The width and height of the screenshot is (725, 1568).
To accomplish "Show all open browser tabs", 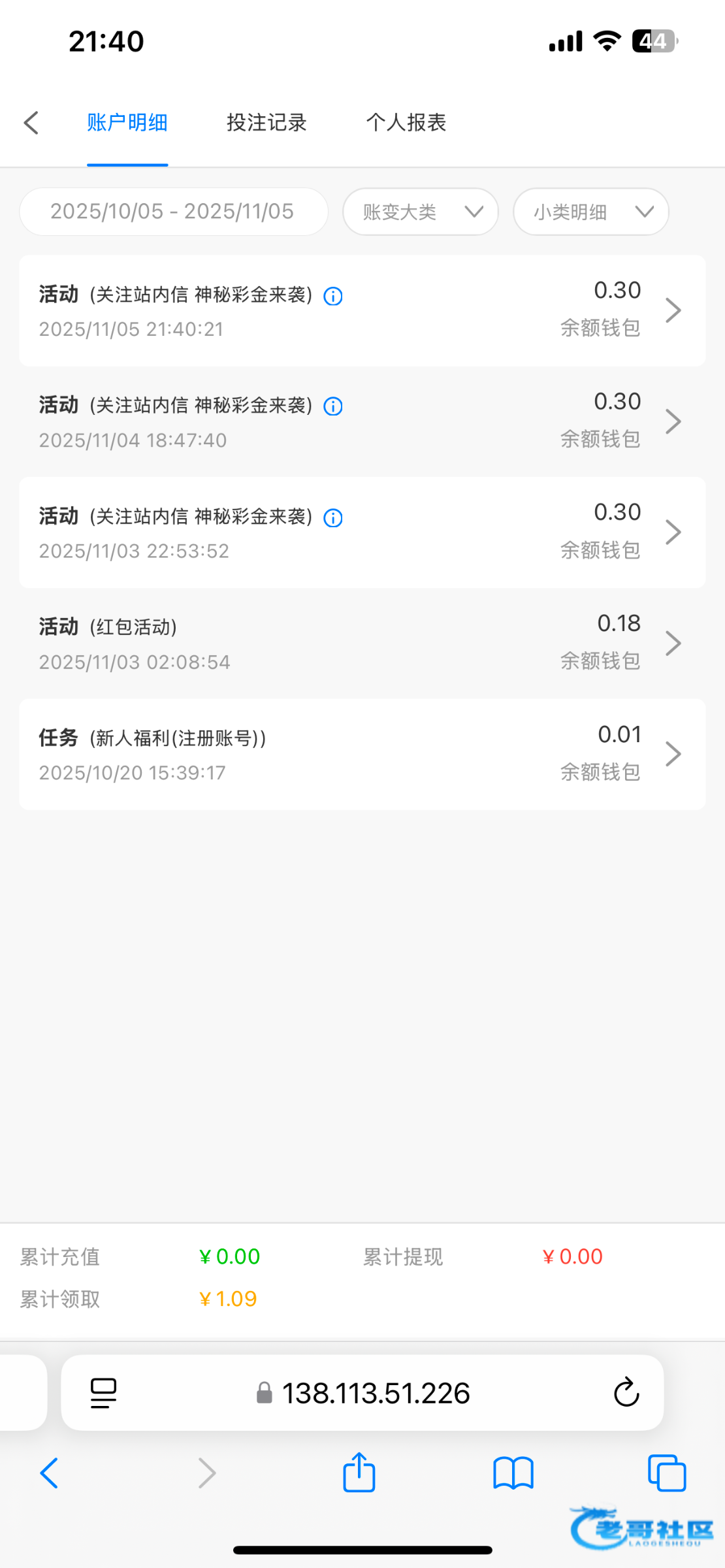I will [667, 1473].
